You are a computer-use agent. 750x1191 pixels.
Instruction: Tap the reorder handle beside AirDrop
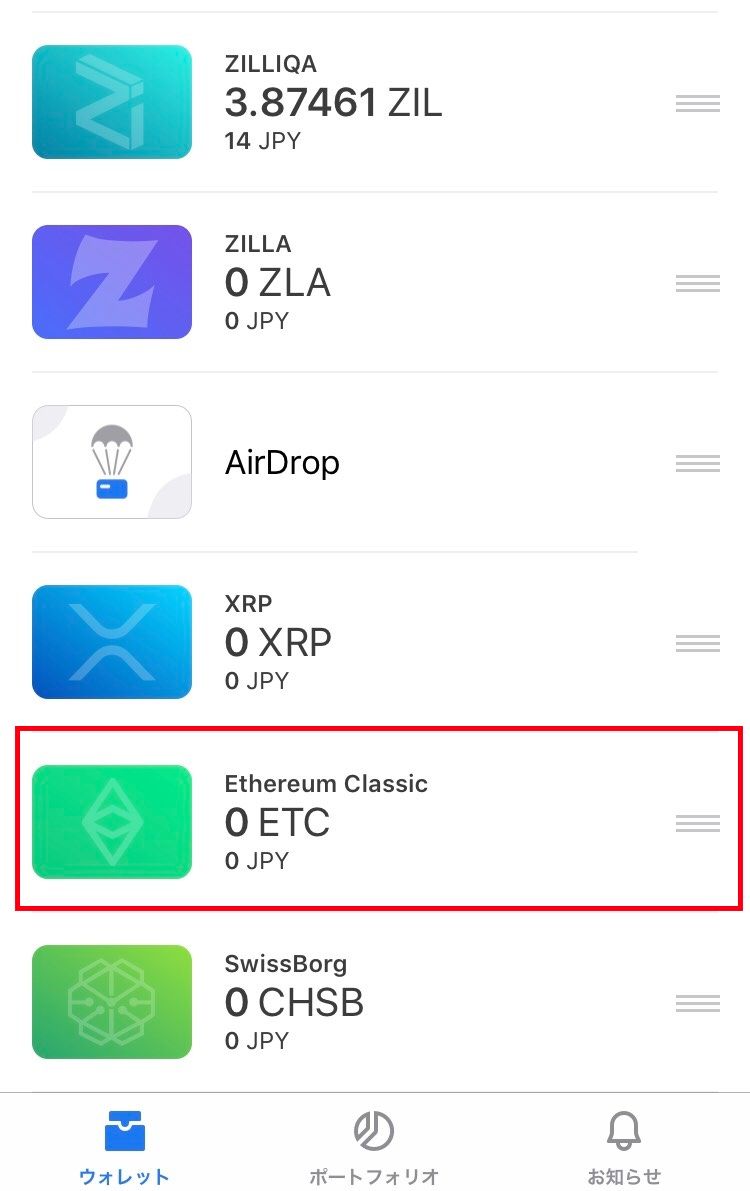click(697, 463)
